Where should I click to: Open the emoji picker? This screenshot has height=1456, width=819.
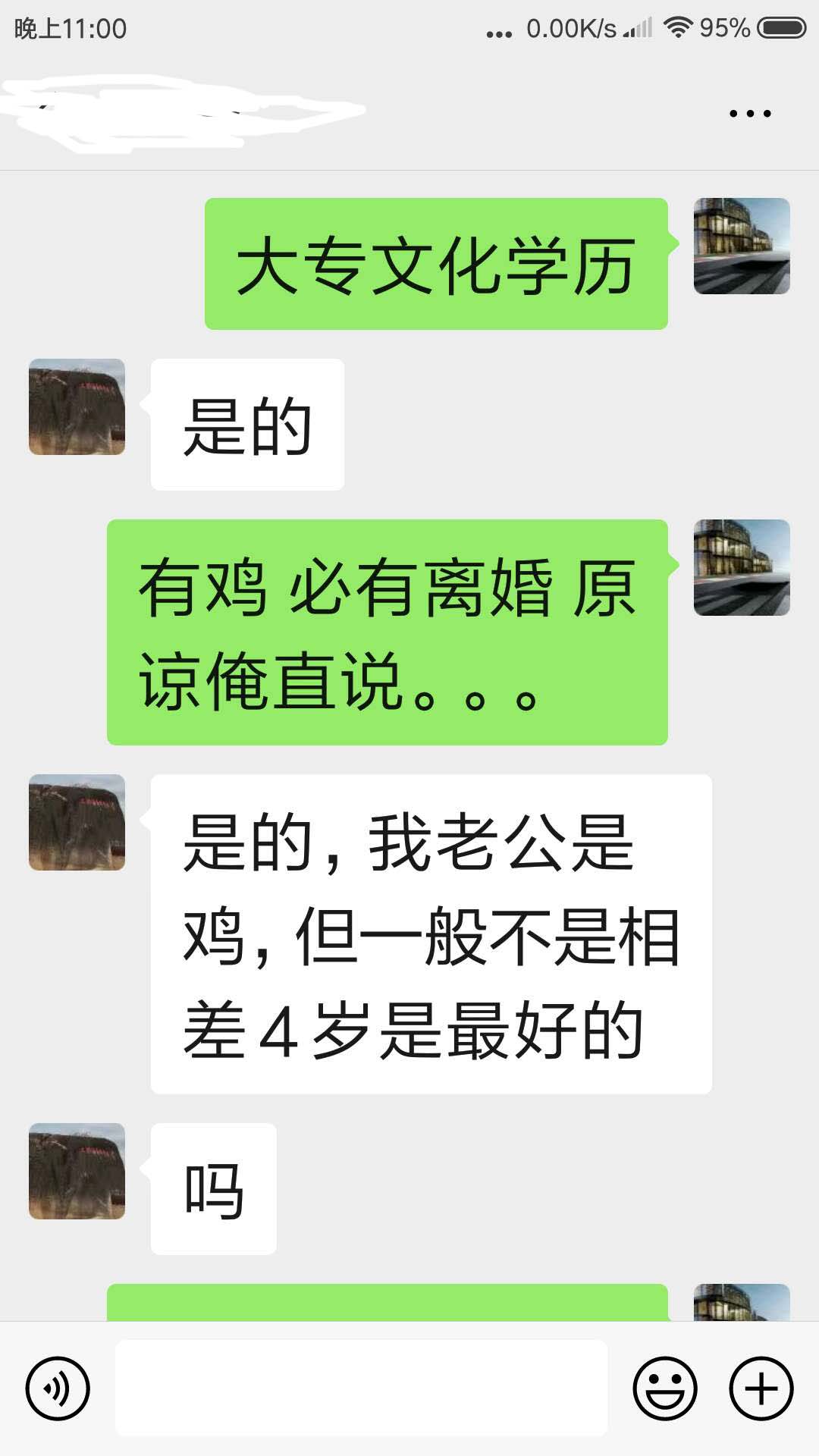click(665, 1388)
